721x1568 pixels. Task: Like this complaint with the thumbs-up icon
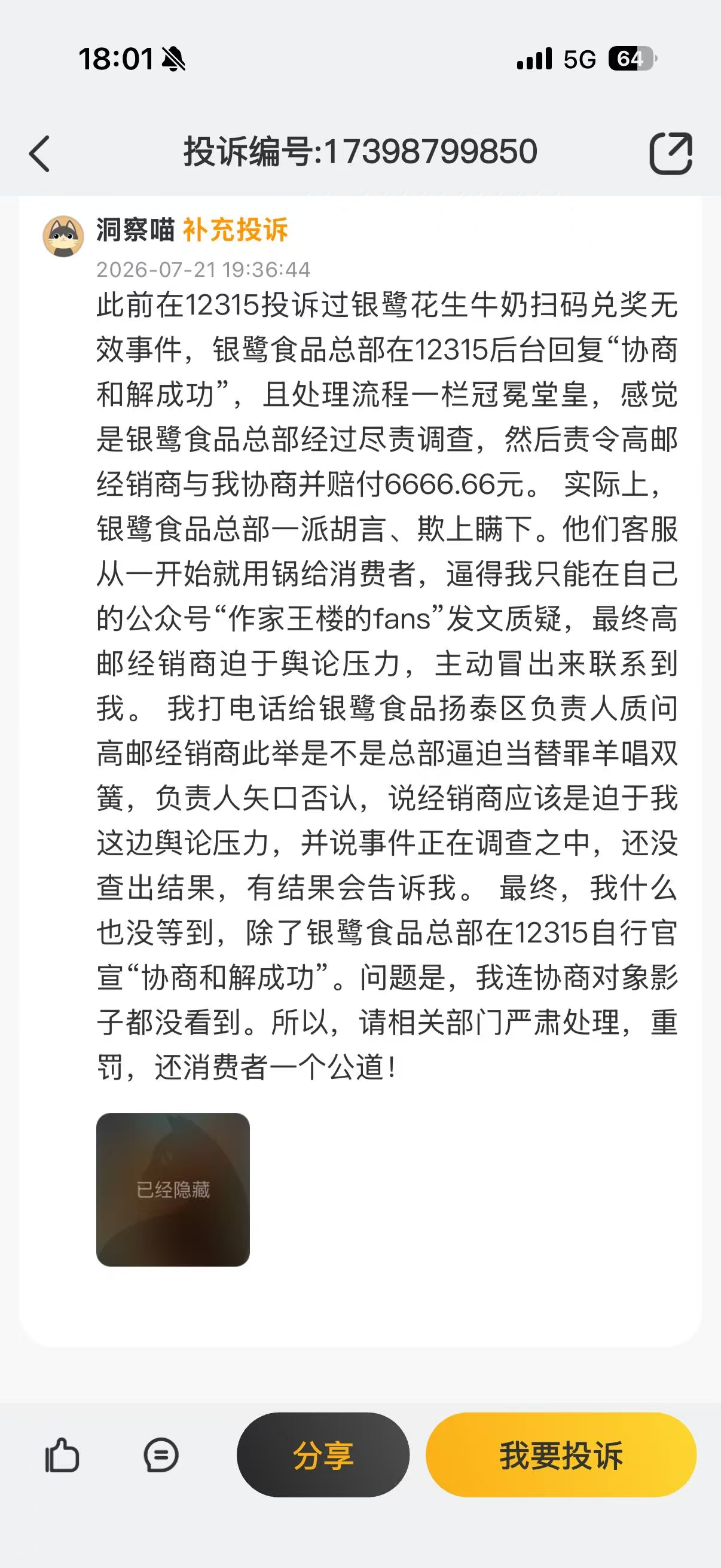pyautogui.click(x=62, y=1456)
